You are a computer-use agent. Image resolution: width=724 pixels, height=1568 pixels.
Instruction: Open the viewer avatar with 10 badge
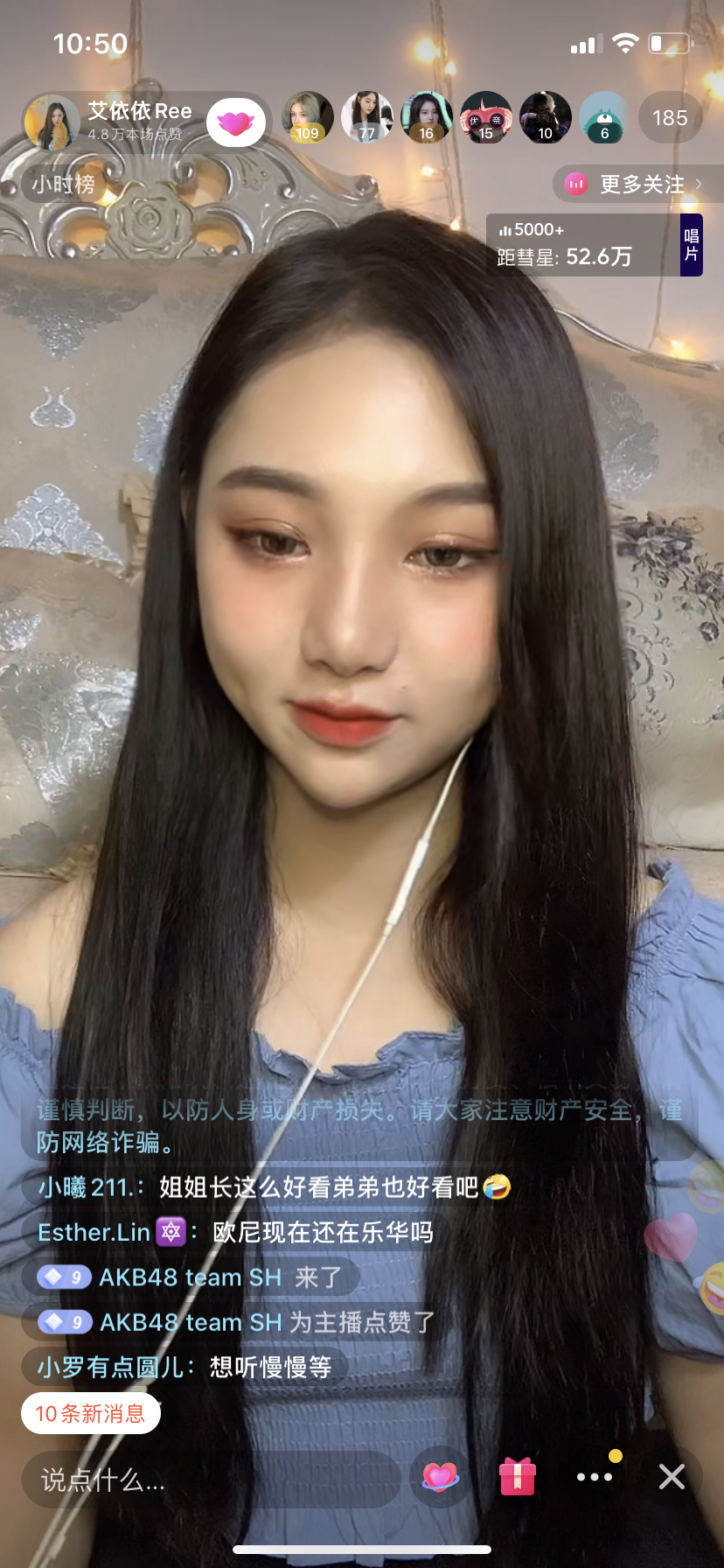coord(545,117)
